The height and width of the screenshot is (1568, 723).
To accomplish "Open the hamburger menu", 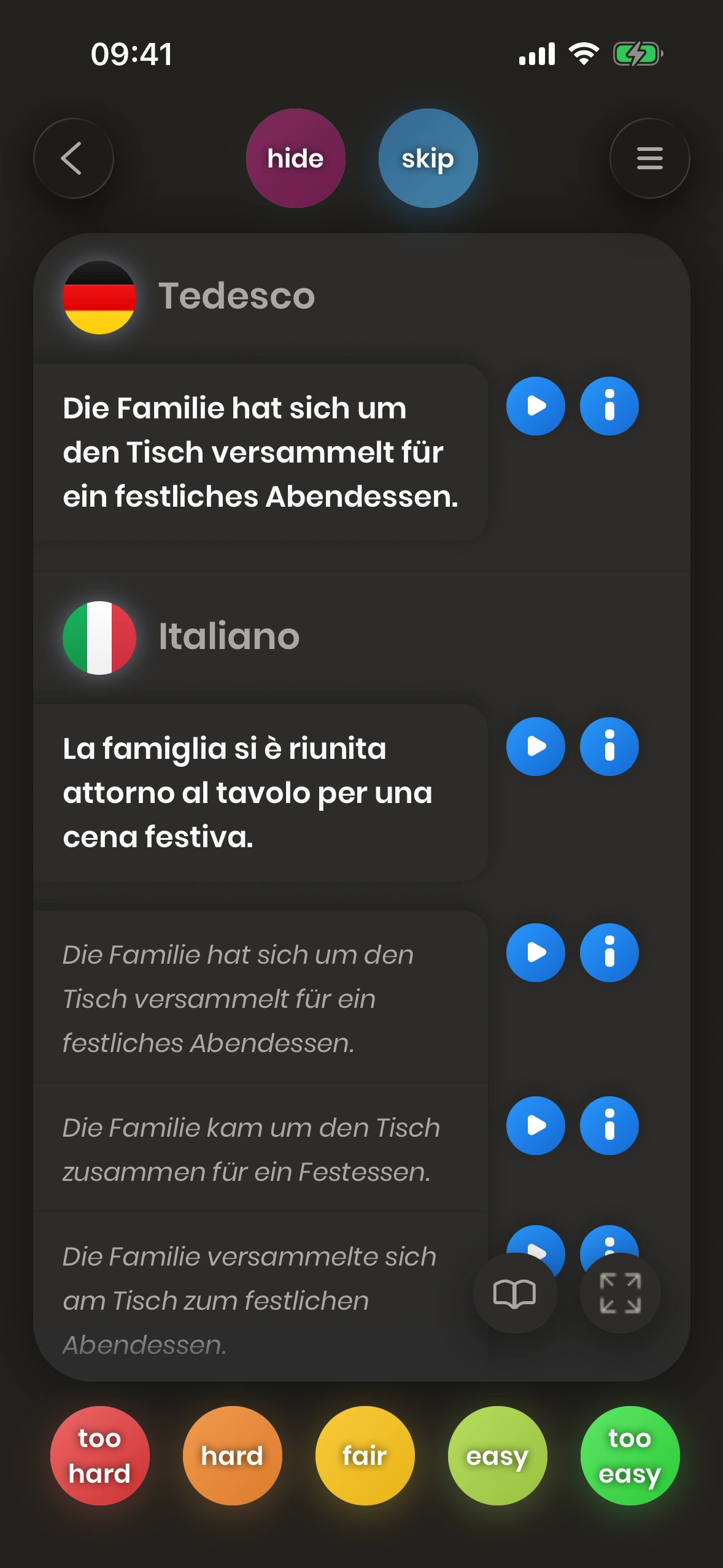I will [x=649, y=158].
